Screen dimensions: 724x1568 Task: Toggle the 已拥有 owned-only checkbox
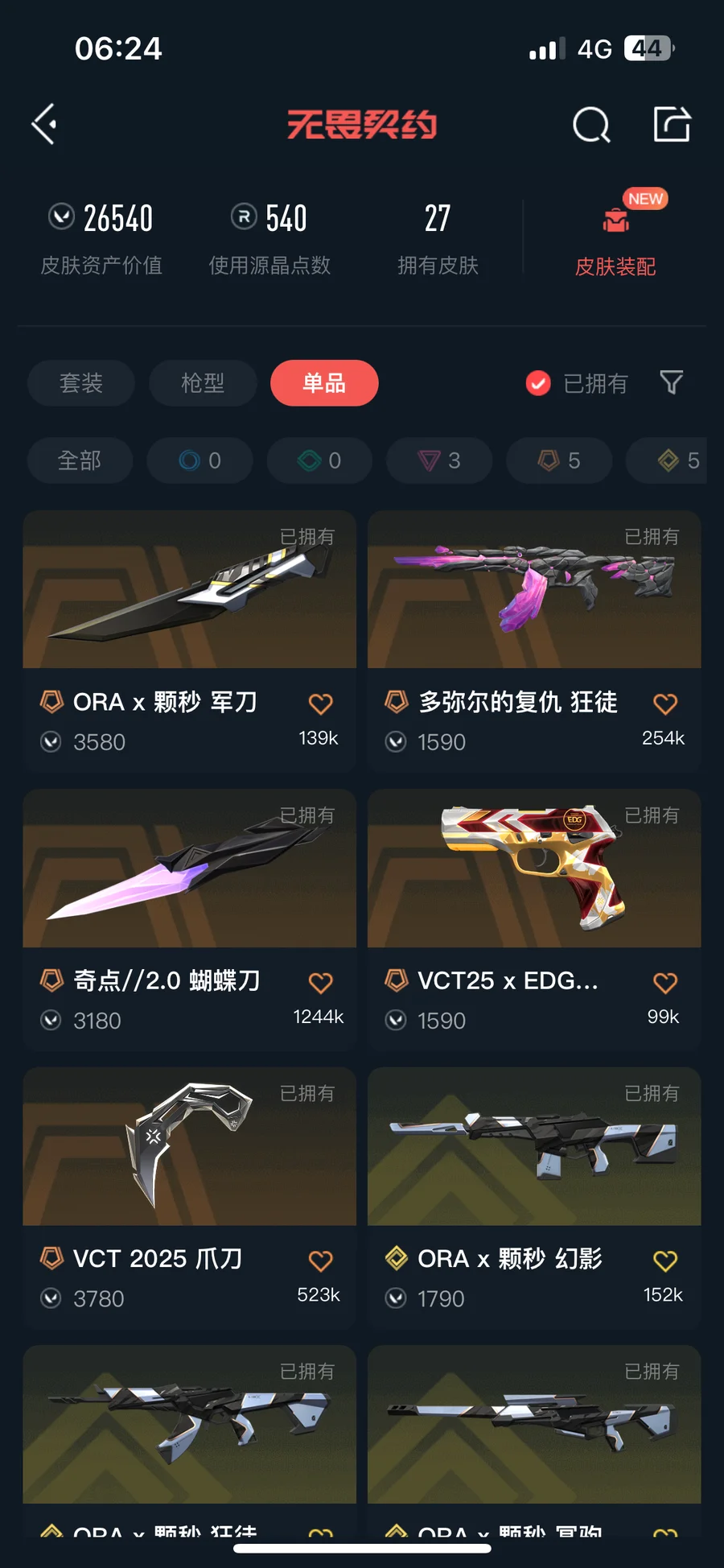pyautogui.click(x=538, y=383)
